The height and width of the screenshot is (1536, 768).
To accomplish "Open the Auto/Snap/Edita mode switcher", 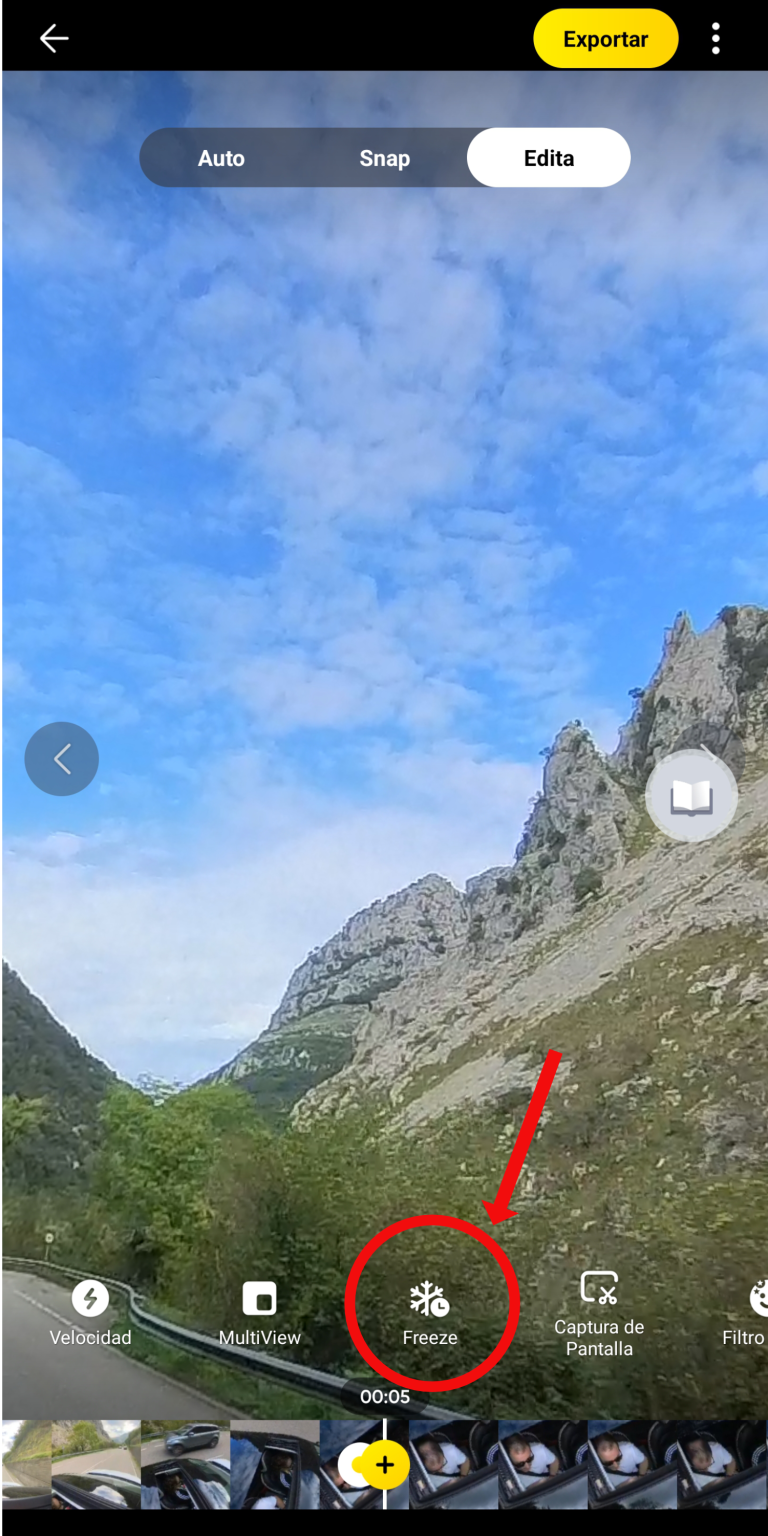I will [x=385, y=157].
